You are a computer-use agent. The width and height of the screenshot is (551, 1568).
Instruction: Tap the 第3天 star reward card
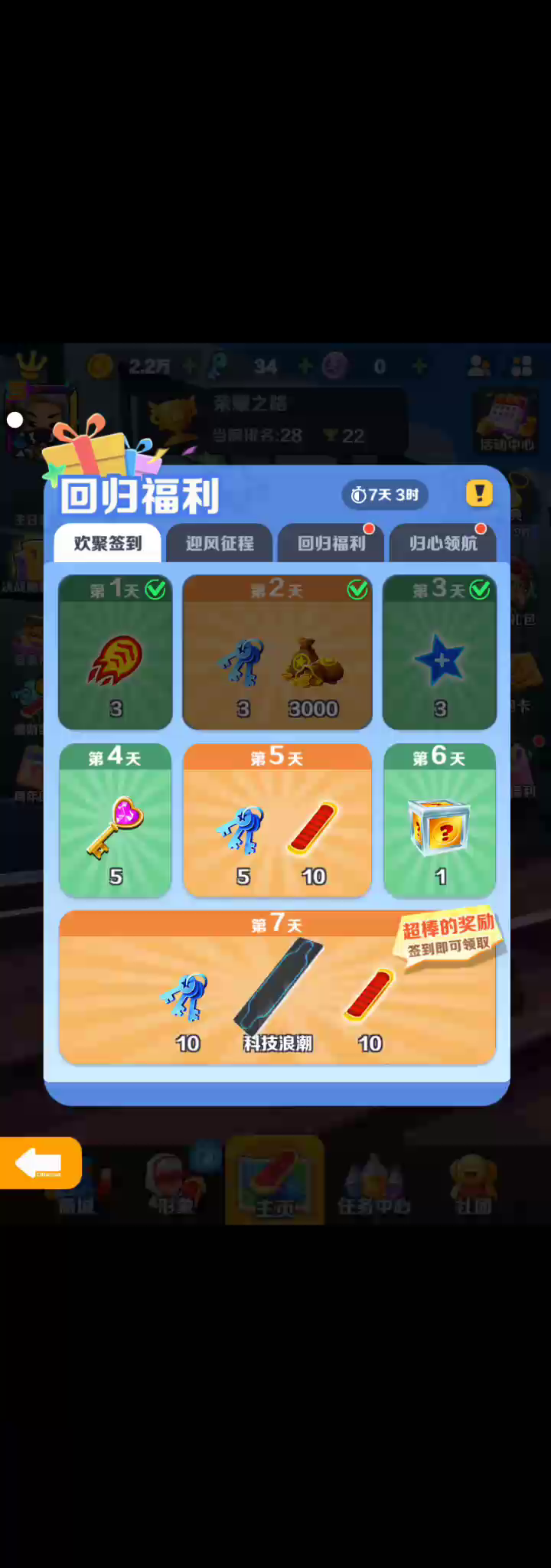pos(439,652)
